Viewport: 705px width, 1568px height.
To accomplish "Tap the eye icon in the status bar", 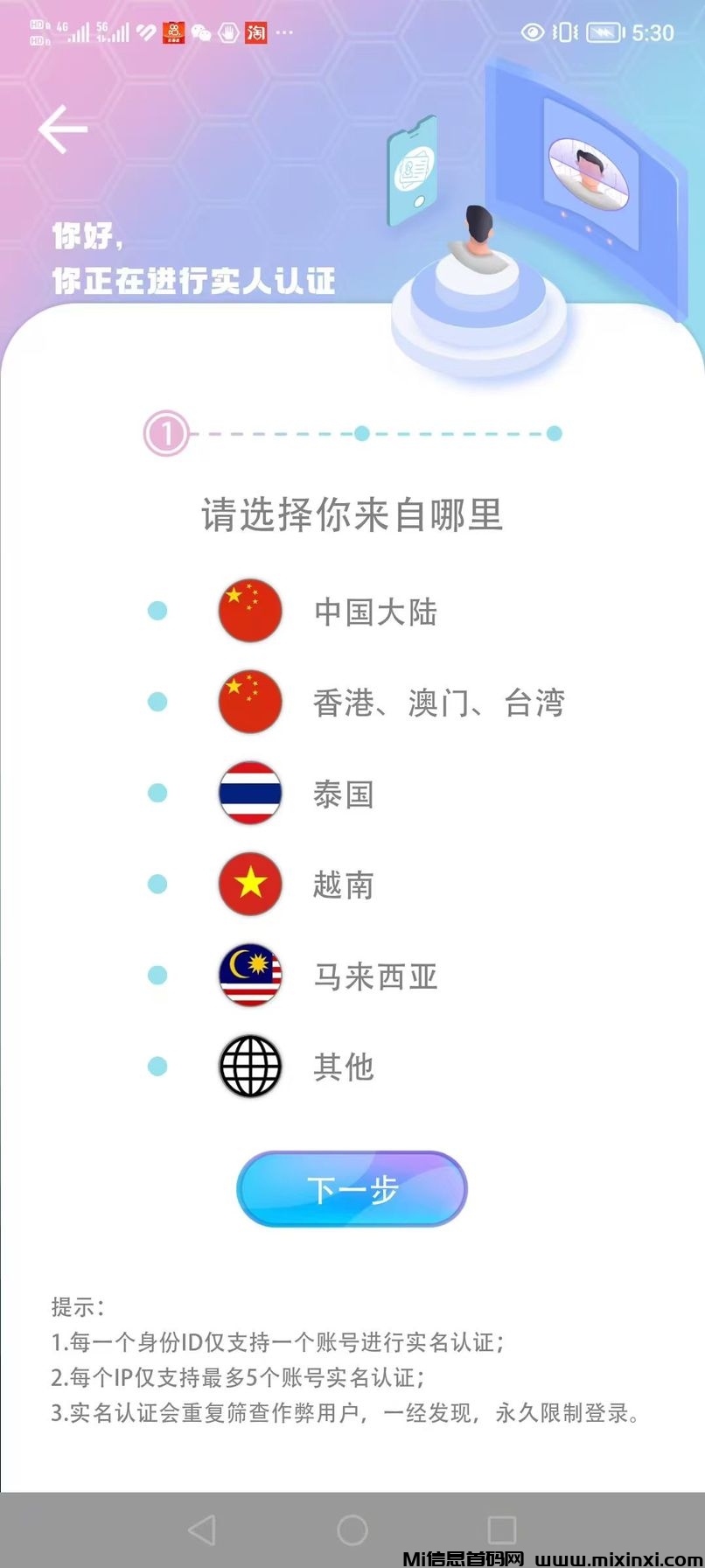I will click(533, 32).
